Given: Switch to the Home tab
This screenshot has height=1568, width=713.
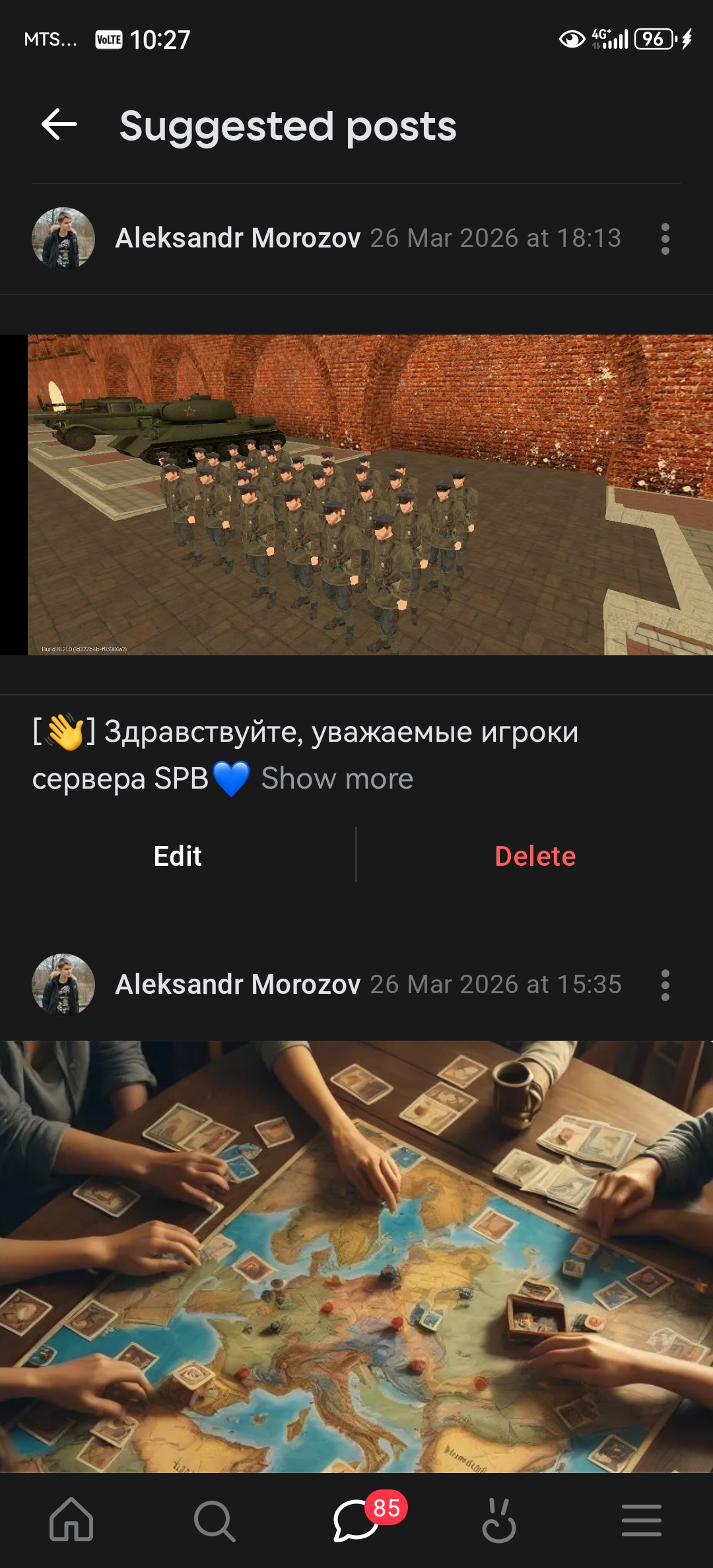Looking at the screenshot, I should point(71,1520).
